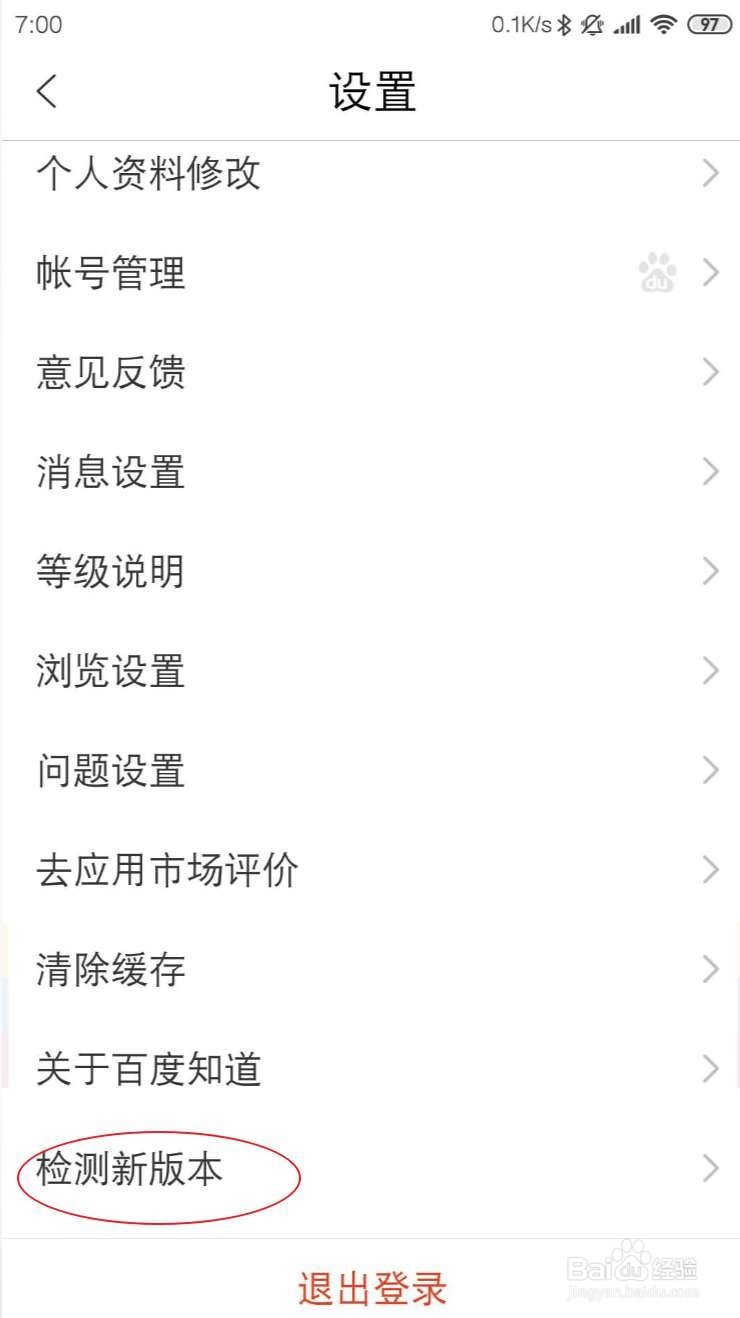Select the 帐号管理 menu entry

110,273
